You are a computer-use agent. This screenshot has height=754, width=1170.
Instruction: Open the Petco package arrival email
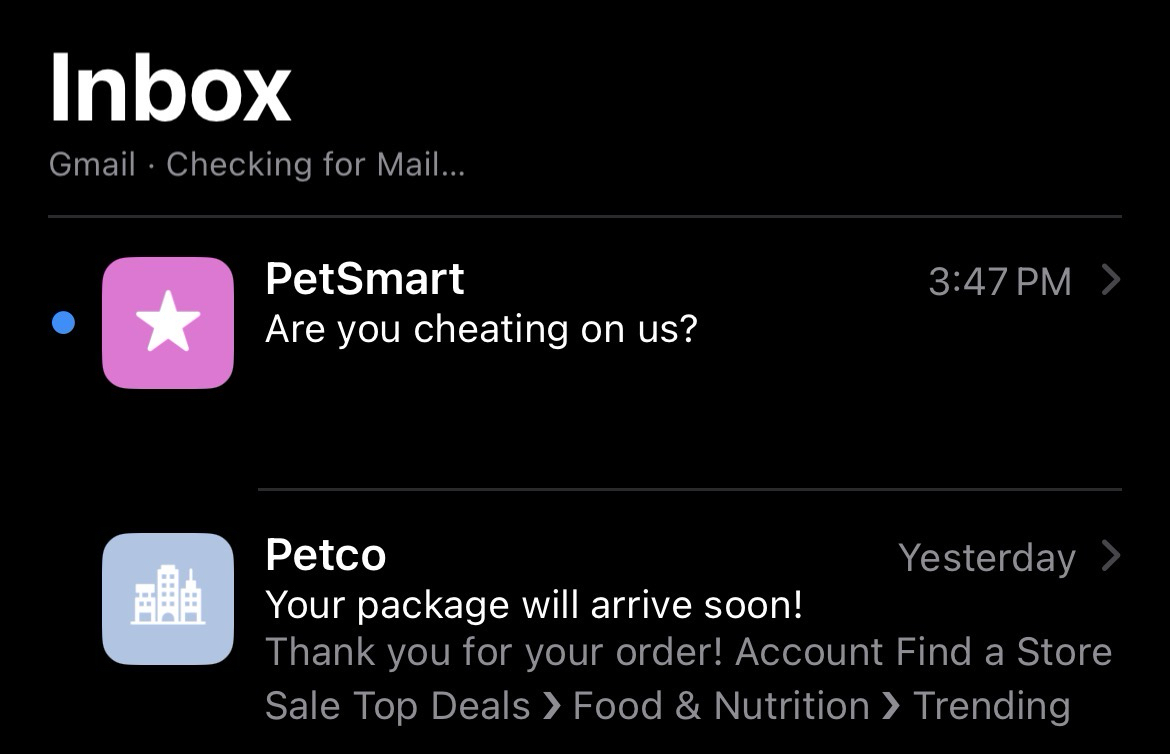(x=600, y=605)
